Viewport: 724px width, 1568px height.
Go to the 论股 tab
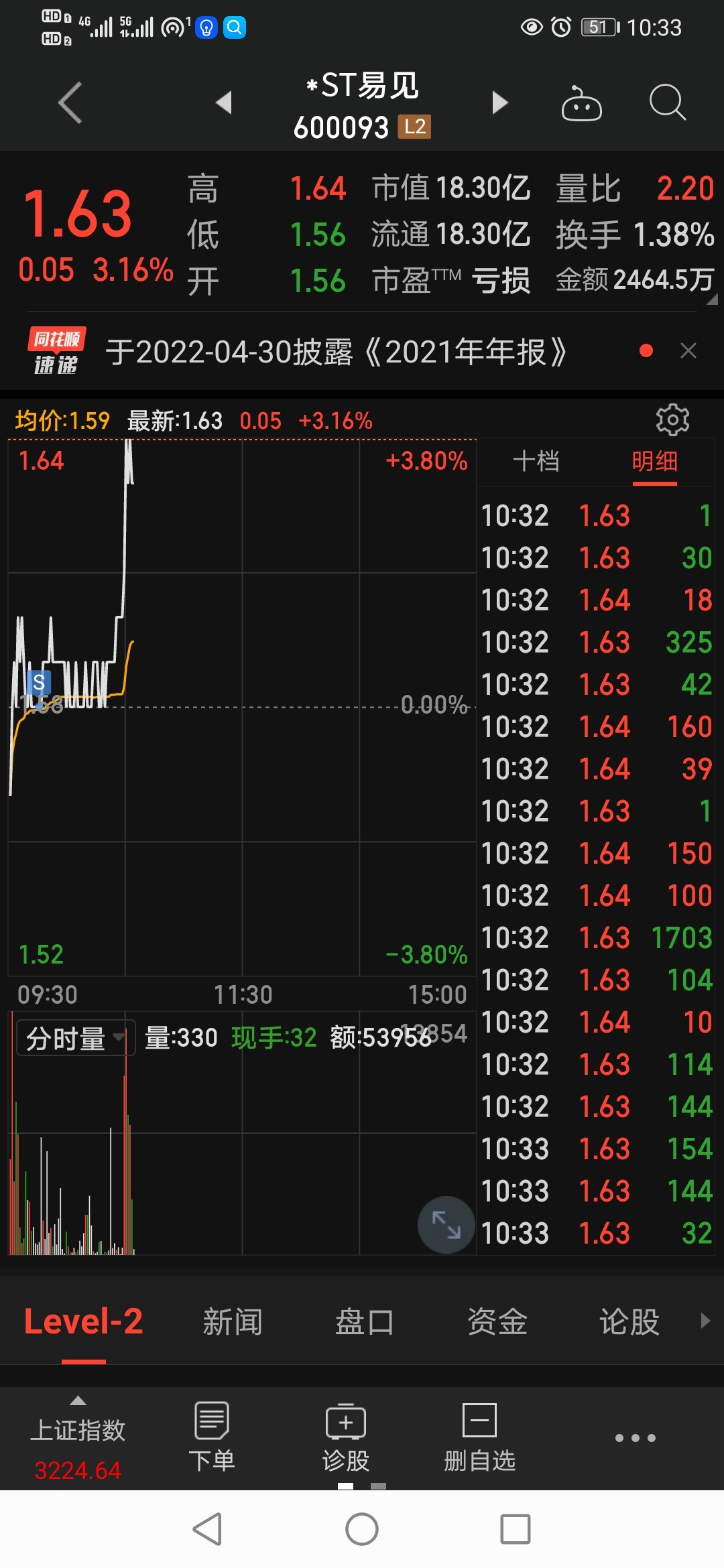[629, 1321]
